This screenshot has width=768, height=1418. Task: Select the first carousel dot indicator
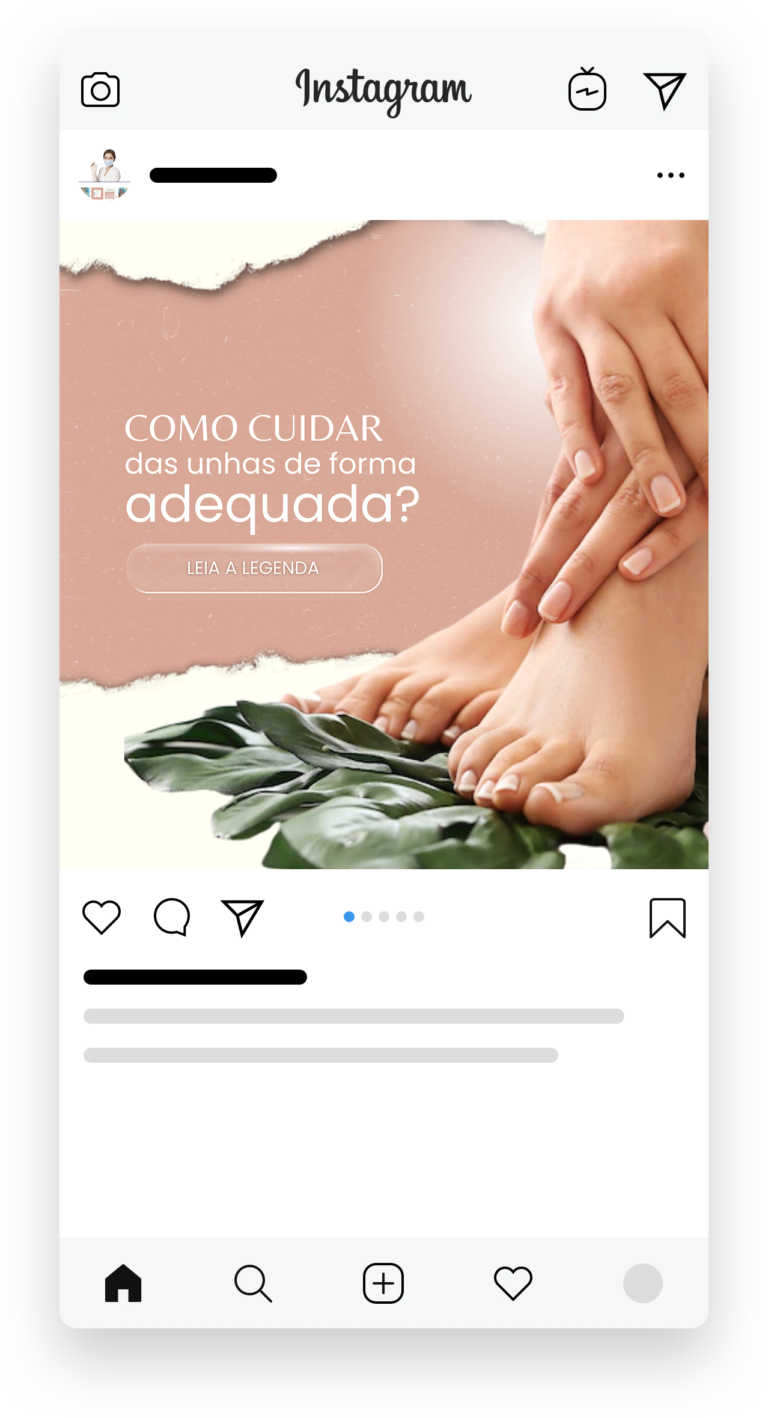point(349,915)
